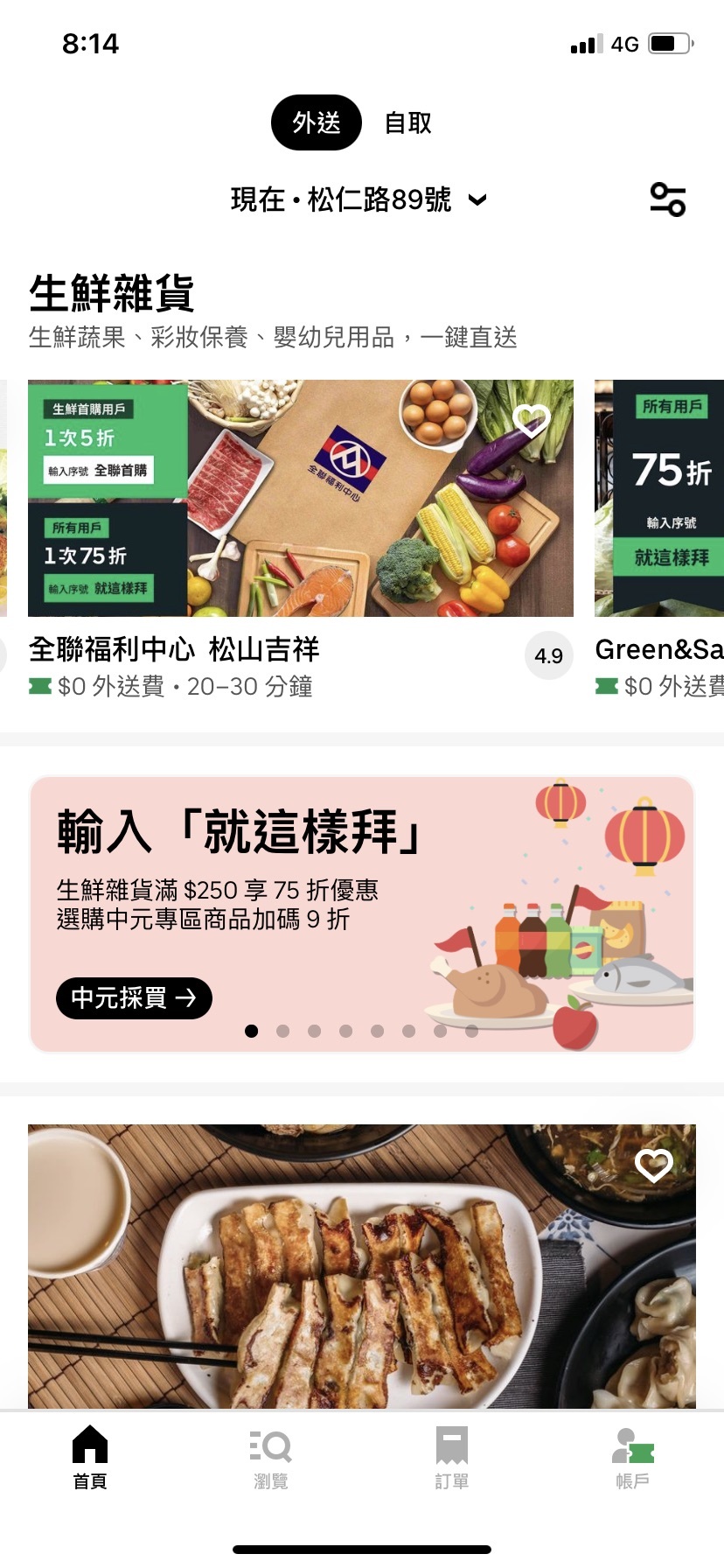This screenshot has height=1568, width=724.
Task: Click the chevron beside the address
Action: click(x=477, y=200)
